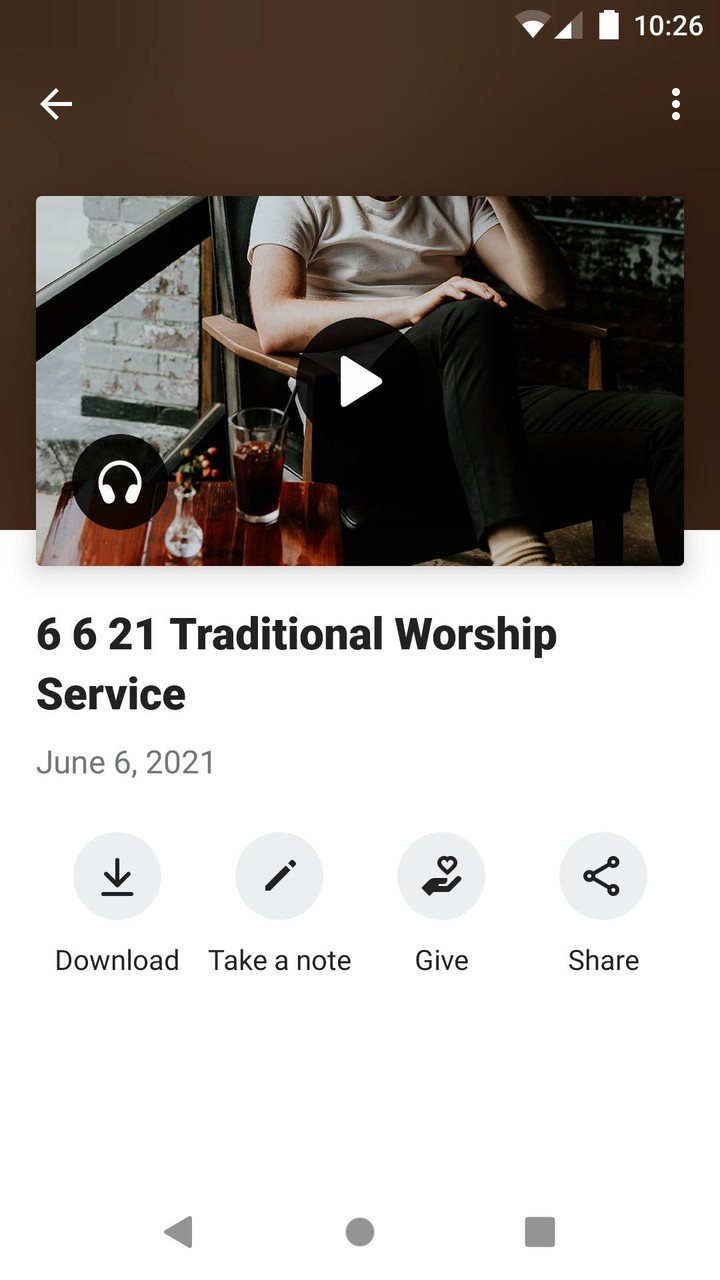The width and height of the screenshot is (720, 1280).
Task: Share this worship service
Action: tap(603, 876)
